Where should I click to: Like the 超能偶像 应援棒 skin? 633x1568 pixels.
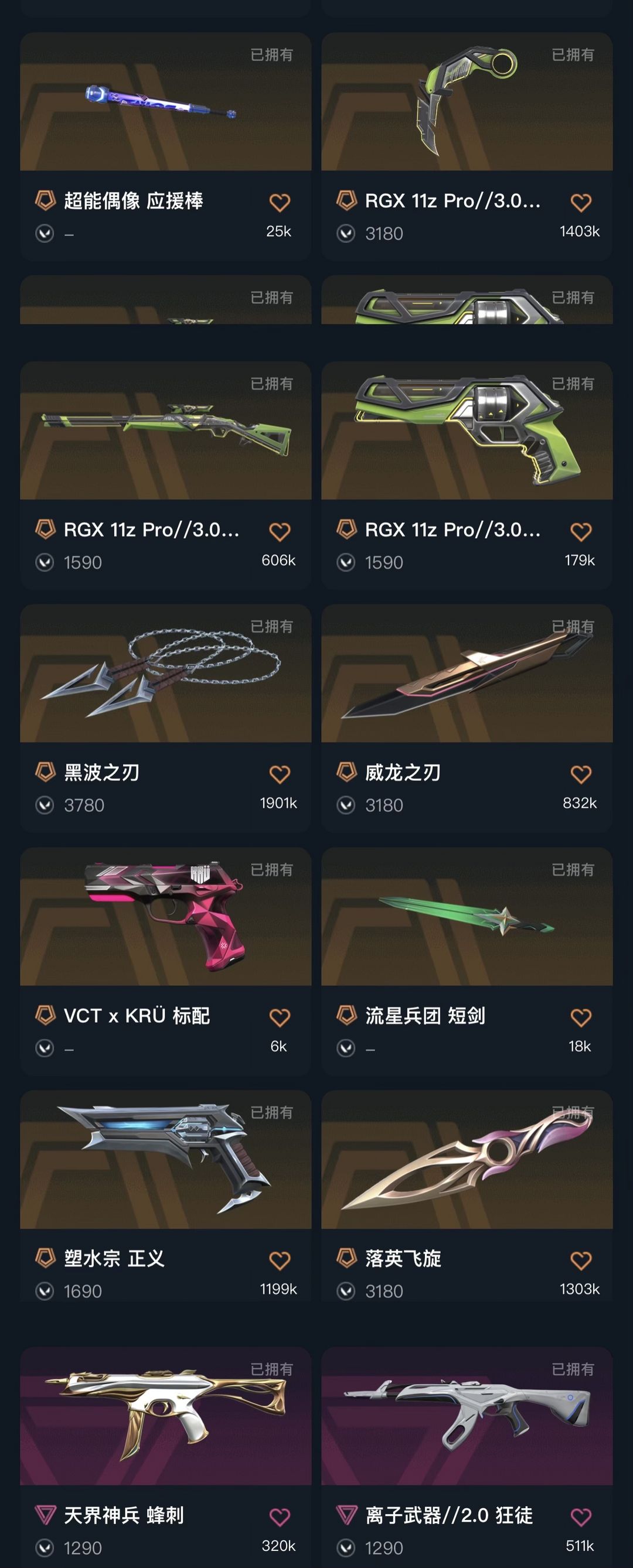pos(280,203)
